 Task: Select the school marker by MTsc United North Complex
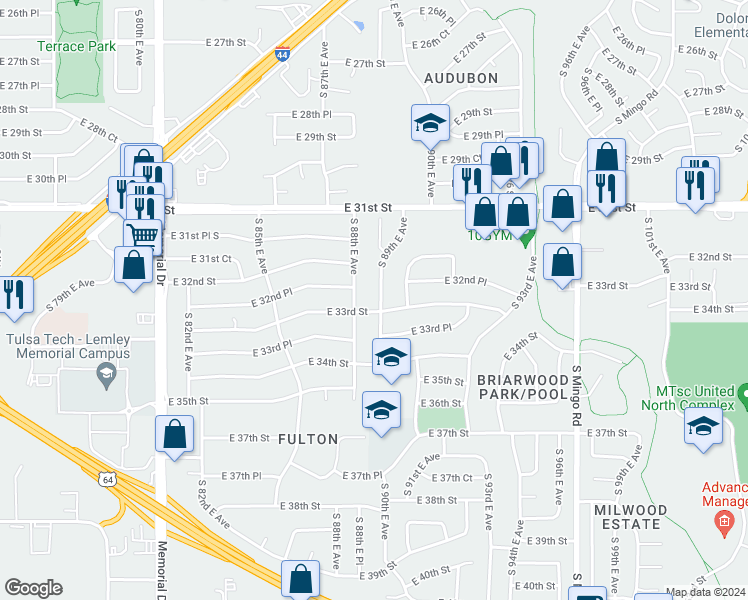coord(704,425)
